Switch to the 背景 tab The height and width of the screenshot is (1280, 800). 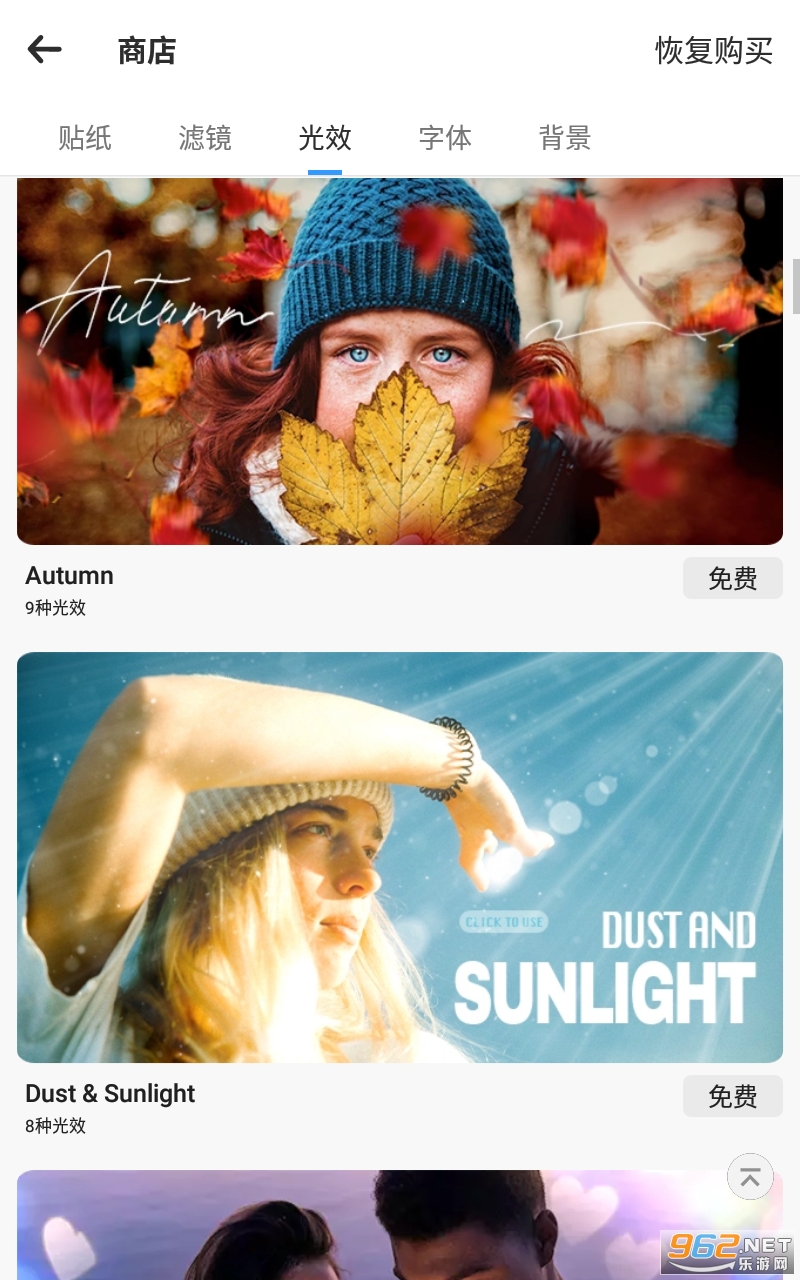click(x=565, y=138)
